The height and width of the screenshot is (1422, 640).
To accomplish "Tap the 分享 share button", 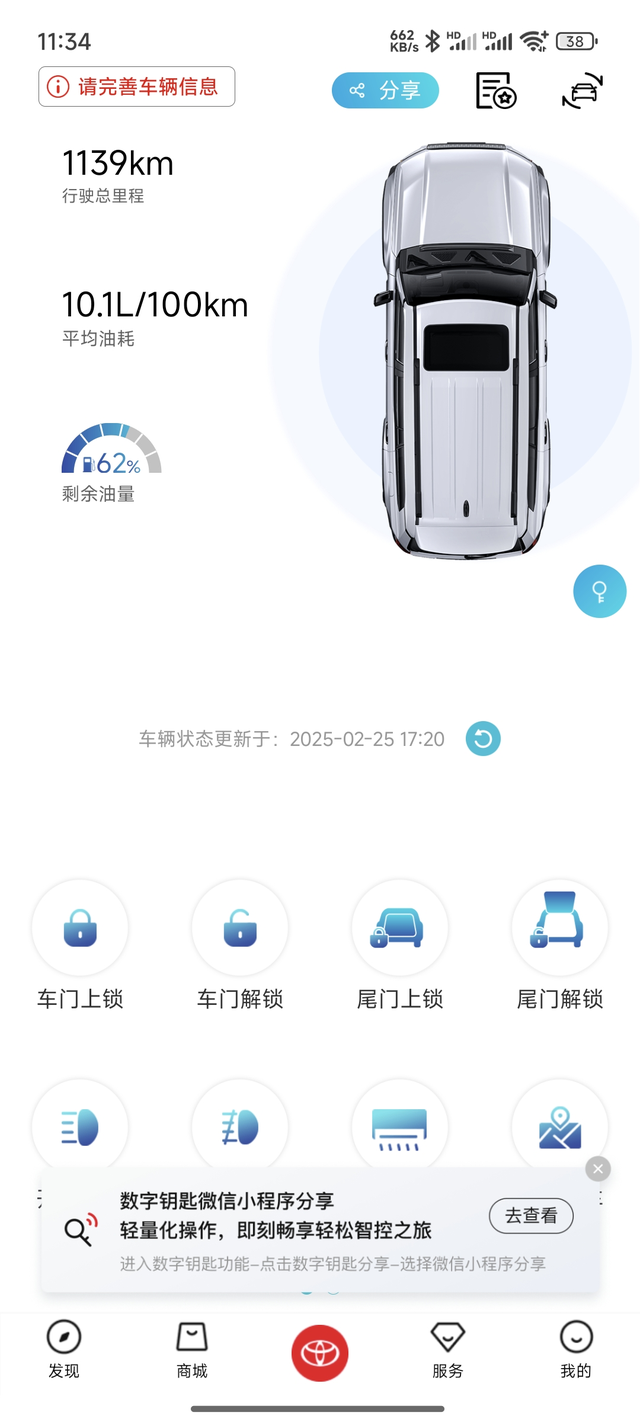I will [x=385, y=91].
